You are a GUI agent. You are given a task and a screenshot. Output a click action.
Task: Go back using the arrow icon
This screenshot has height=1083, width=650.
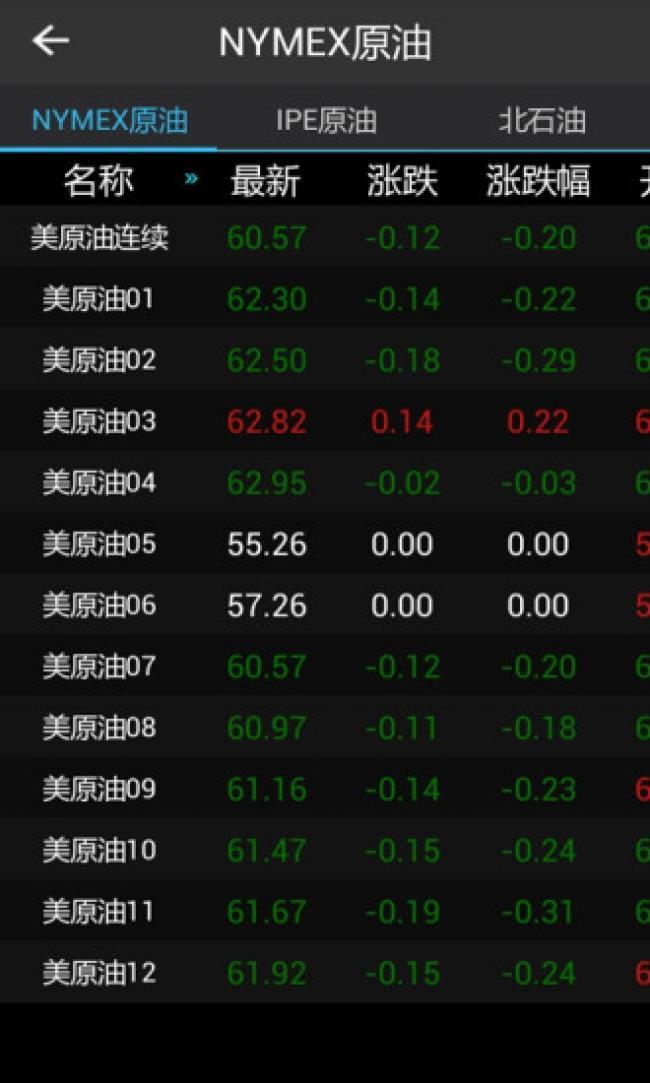50,41
